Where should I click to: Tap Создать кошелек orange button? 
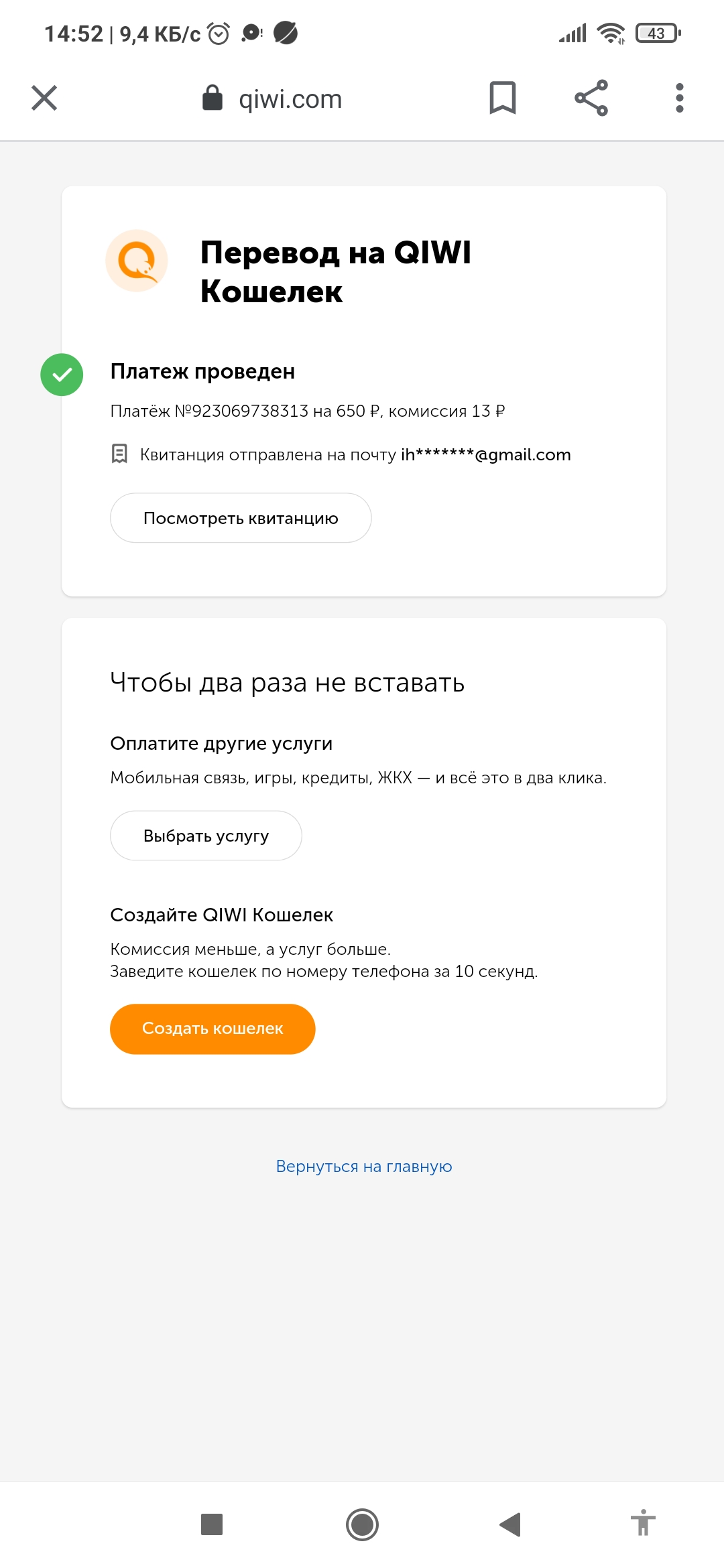pos(213,1029)
